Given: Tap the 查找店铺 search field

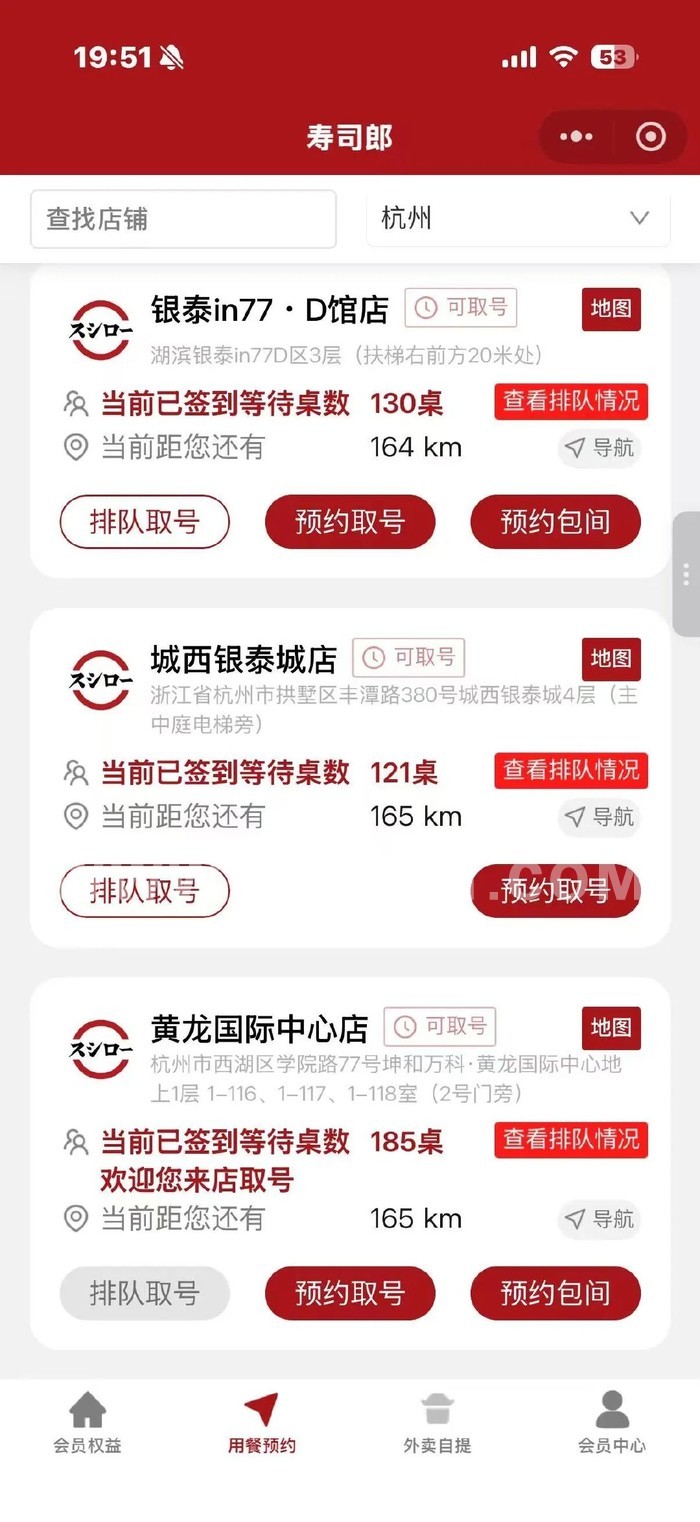Looking at the screenshot, I should coord(183,219).
